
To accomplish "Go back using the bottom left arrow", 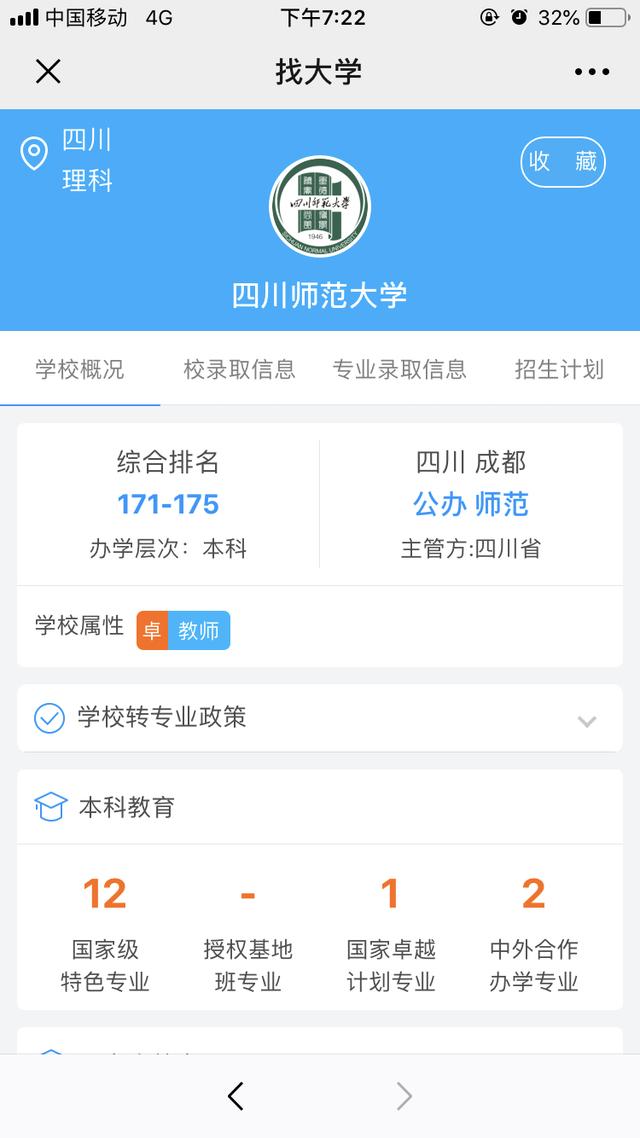I will pos(235,1096).
